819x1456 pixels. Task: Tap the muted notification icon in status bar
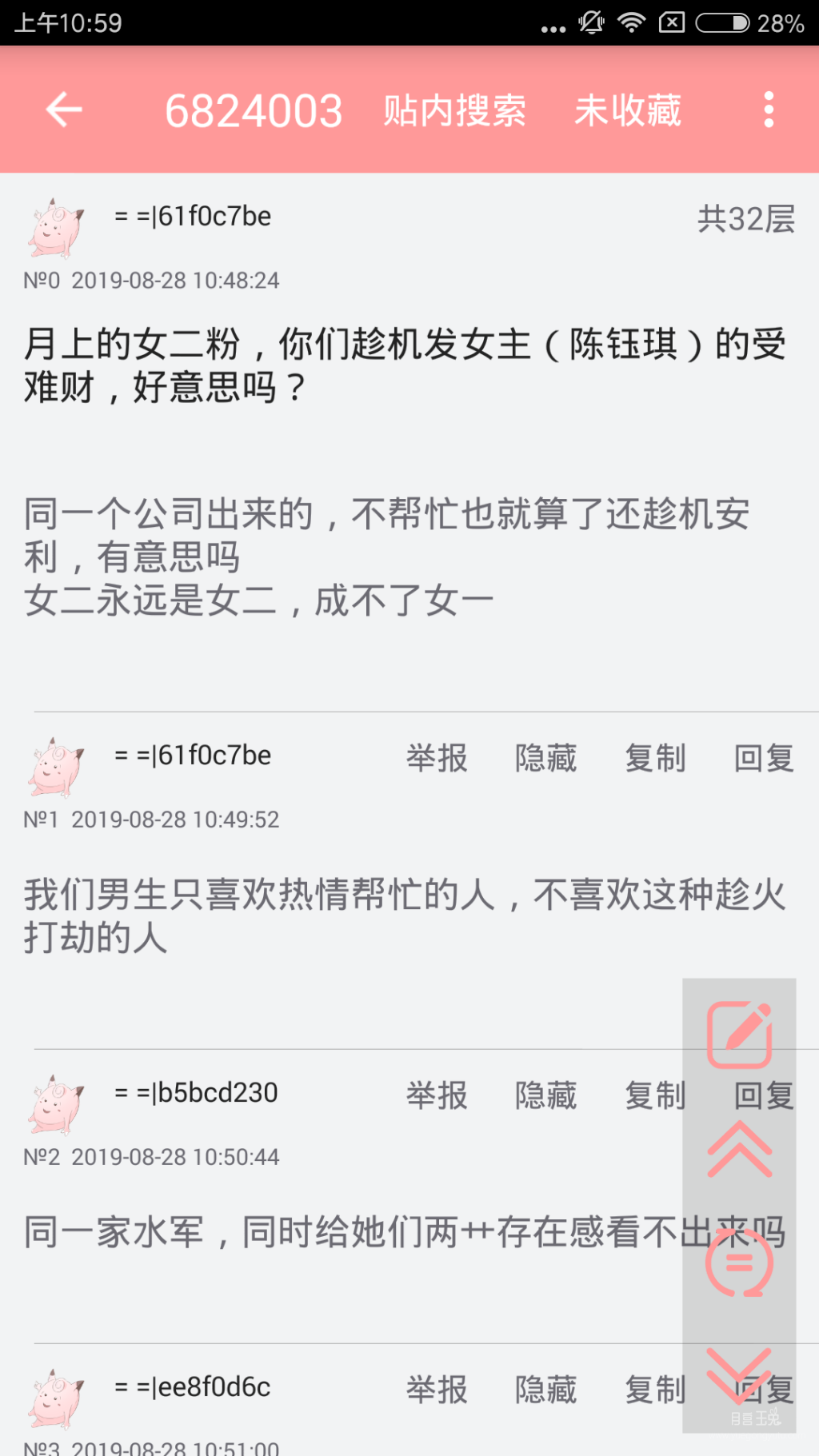(x=589, y=23)
